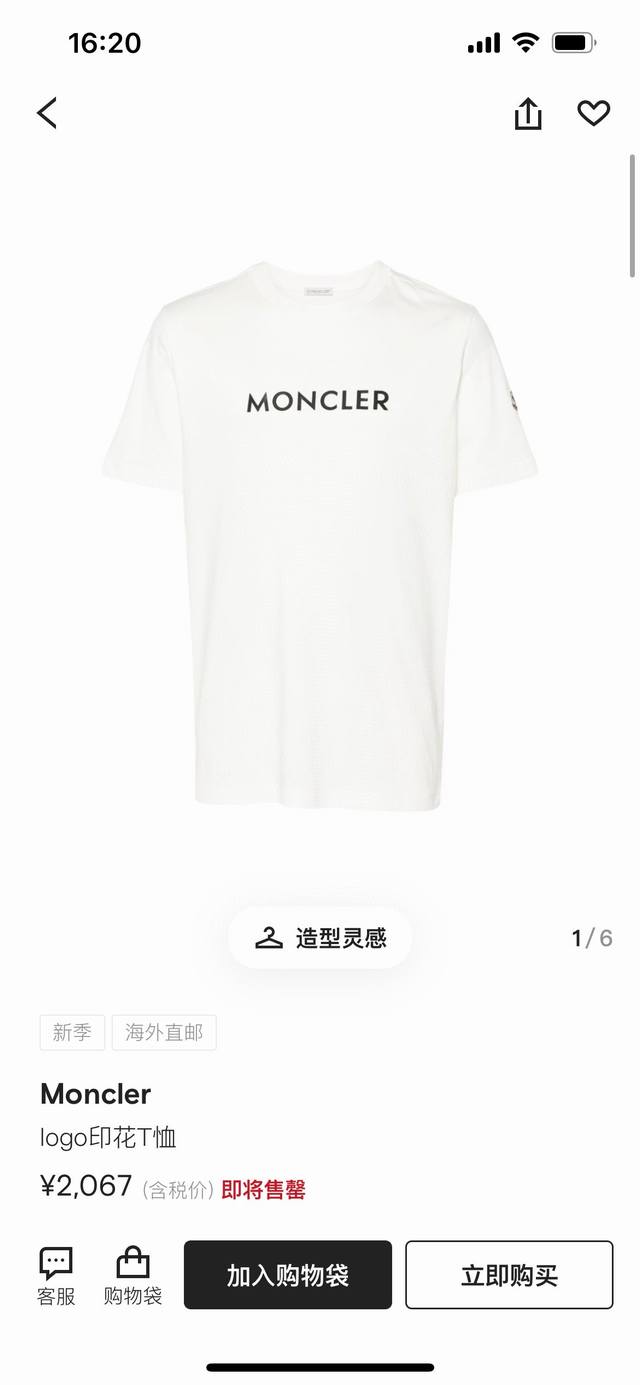Contact 客服 customer service
This screenshot has height=1385, width=640.
(x=56, y=1277)
